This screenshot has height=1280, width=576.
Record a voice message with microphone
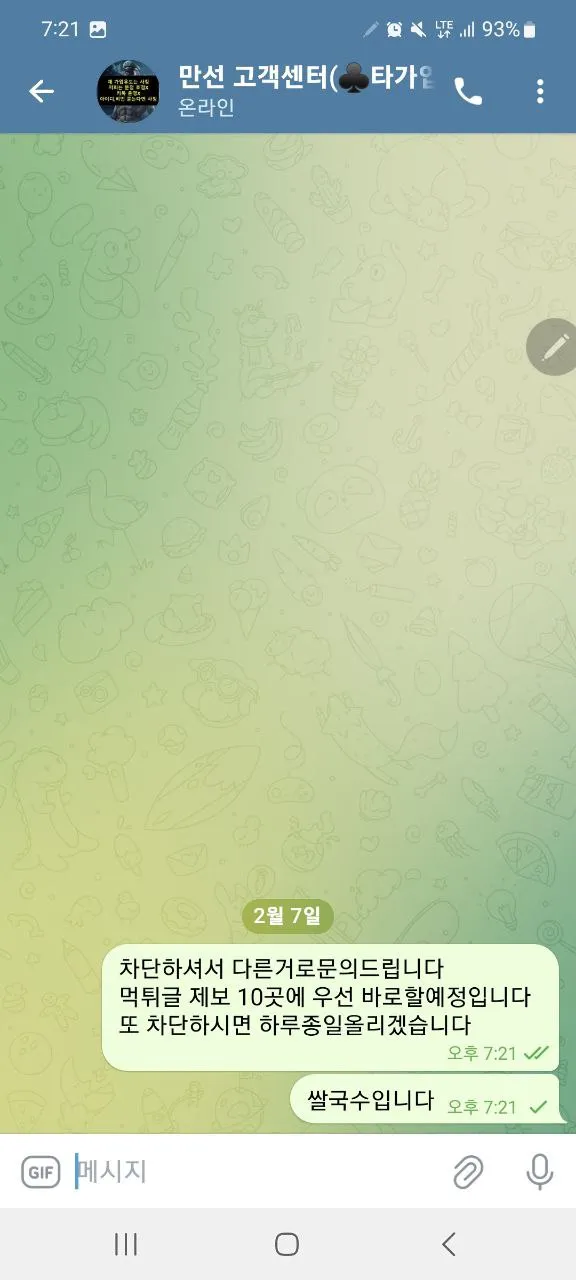click(x=540, y=1171)
